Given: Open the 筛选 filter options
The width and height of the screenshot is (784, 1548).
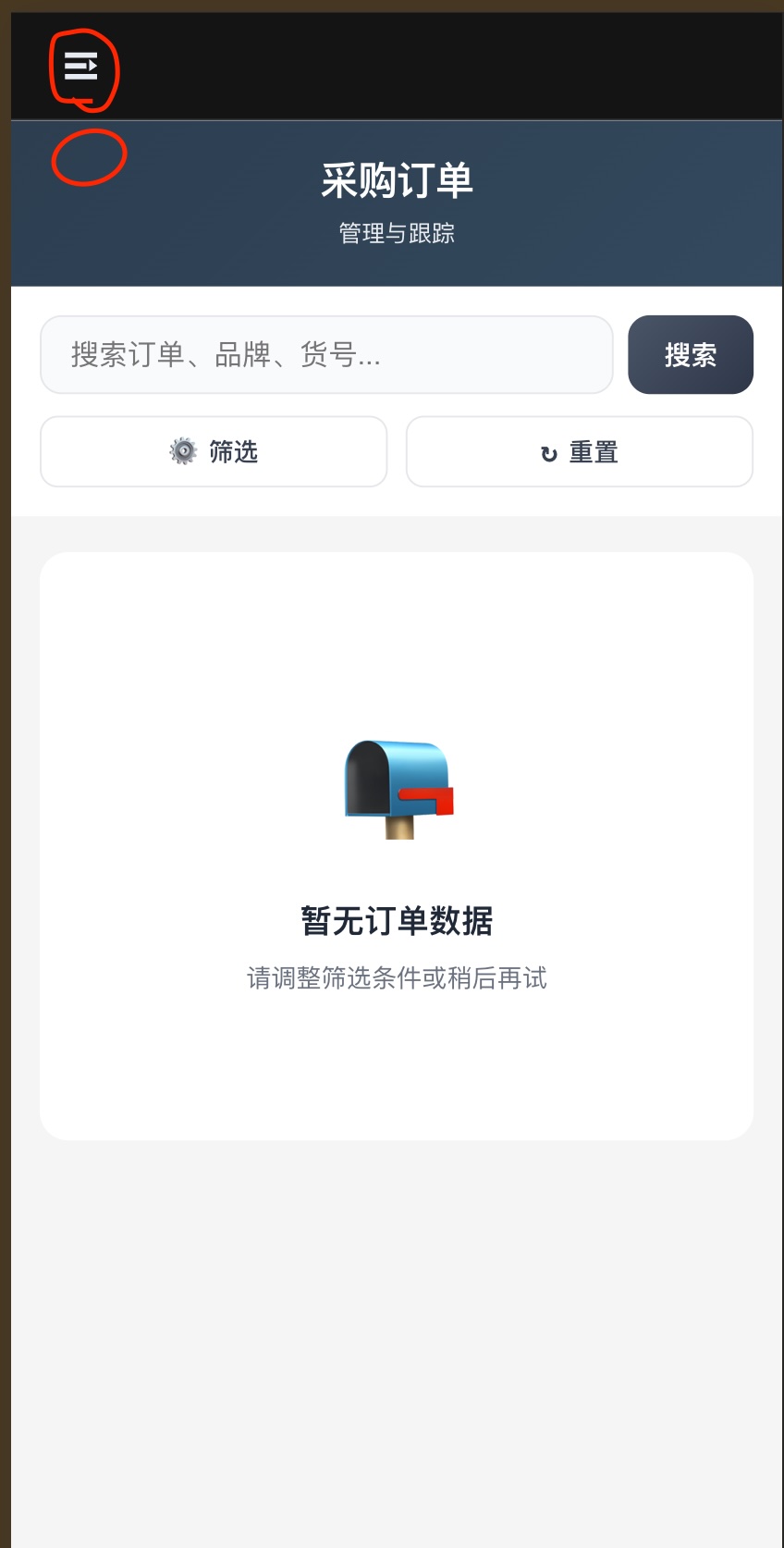Looking at the screenshot, I should click(x=214, y=451).
